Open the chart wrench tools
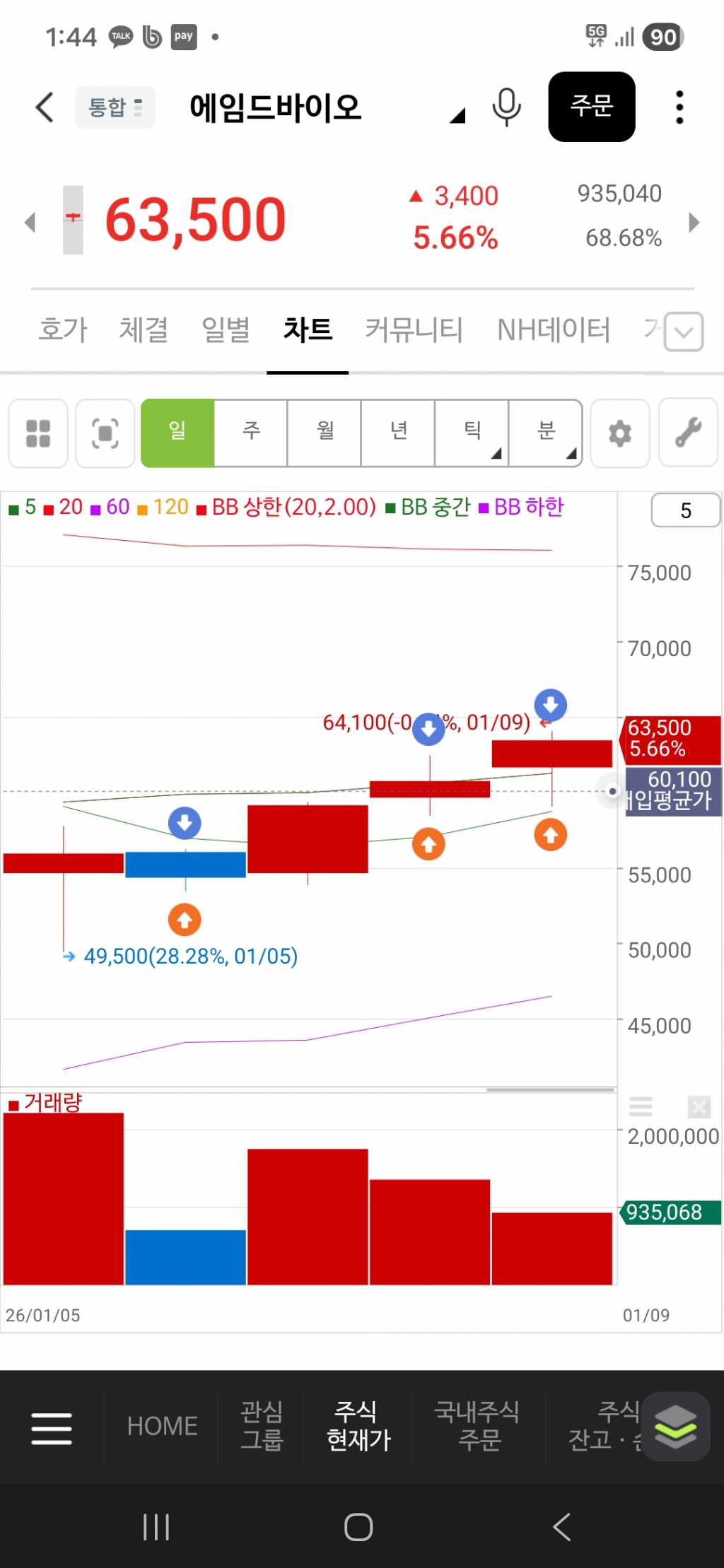 pos(688,433)
